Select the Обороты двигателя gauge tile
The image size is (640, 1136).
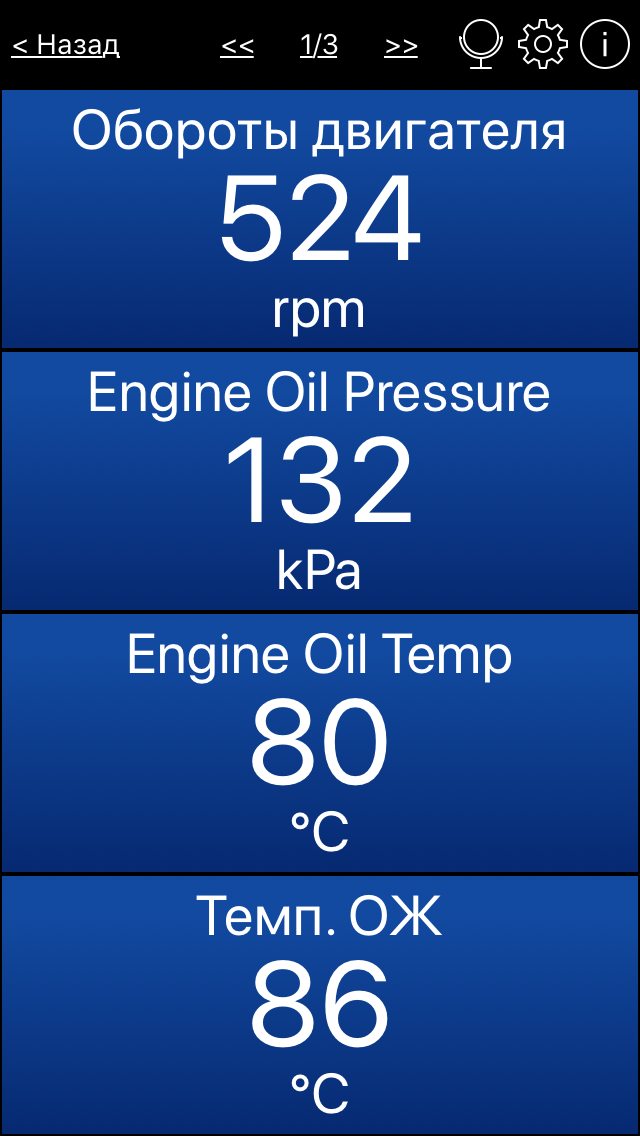click(x=319, y=220)
